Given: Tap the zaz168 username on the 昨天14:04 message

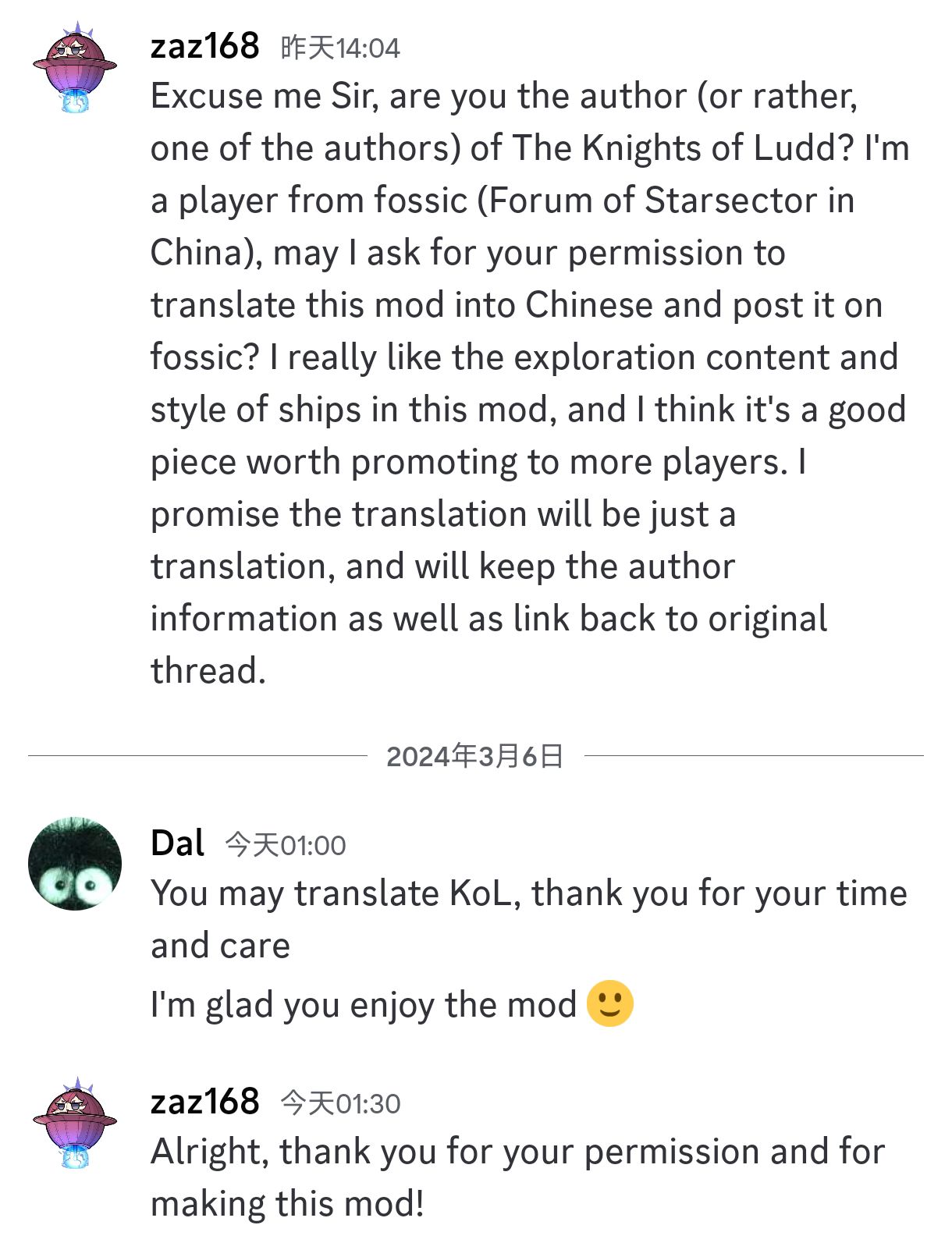Looking at the screenshot, I should (x=204, y=47).
